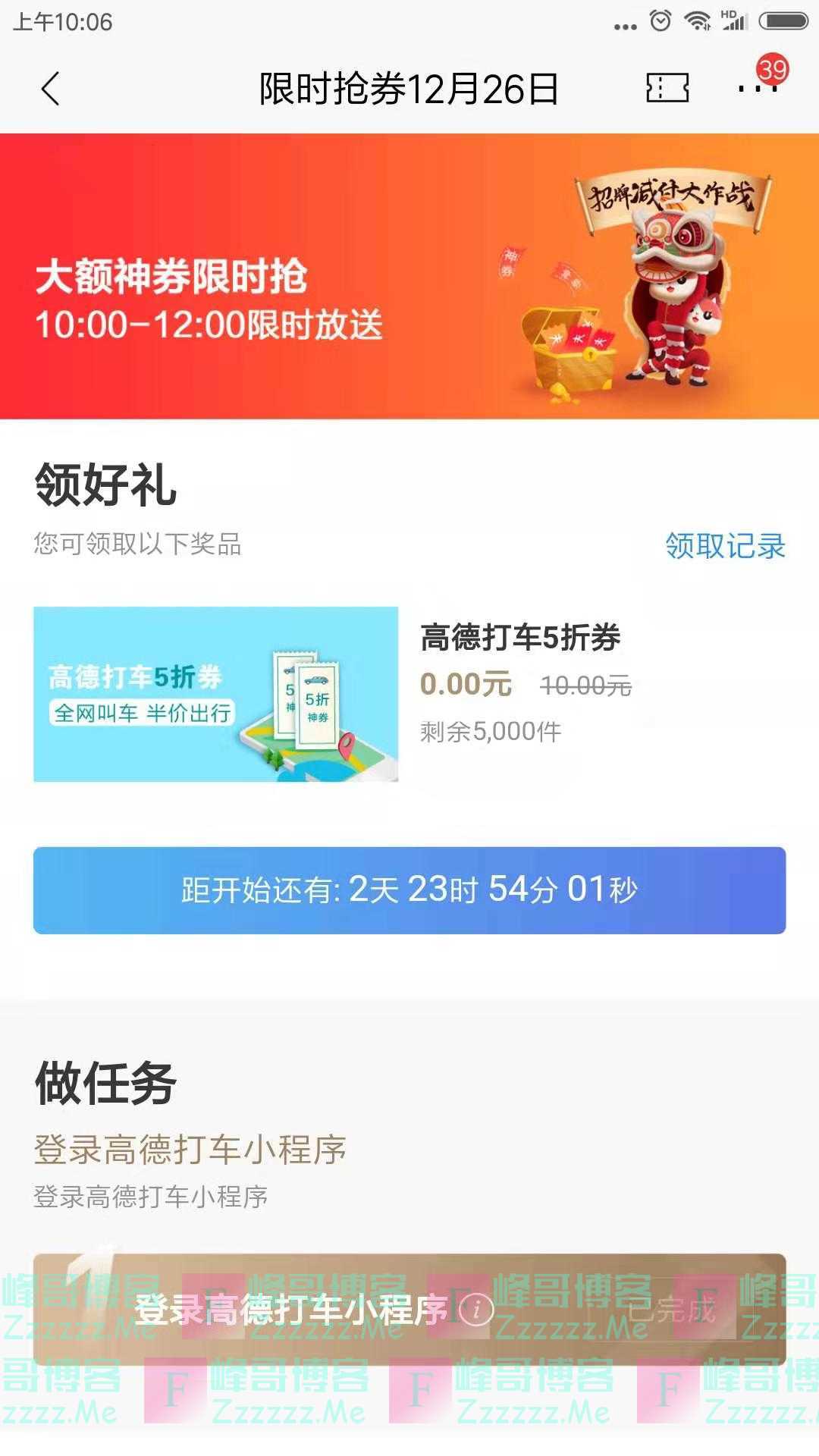Tap the Wi-Fi signal icon in status bar
The width and height of the screenshot is (819, 1456).
[x=695, y=21]
